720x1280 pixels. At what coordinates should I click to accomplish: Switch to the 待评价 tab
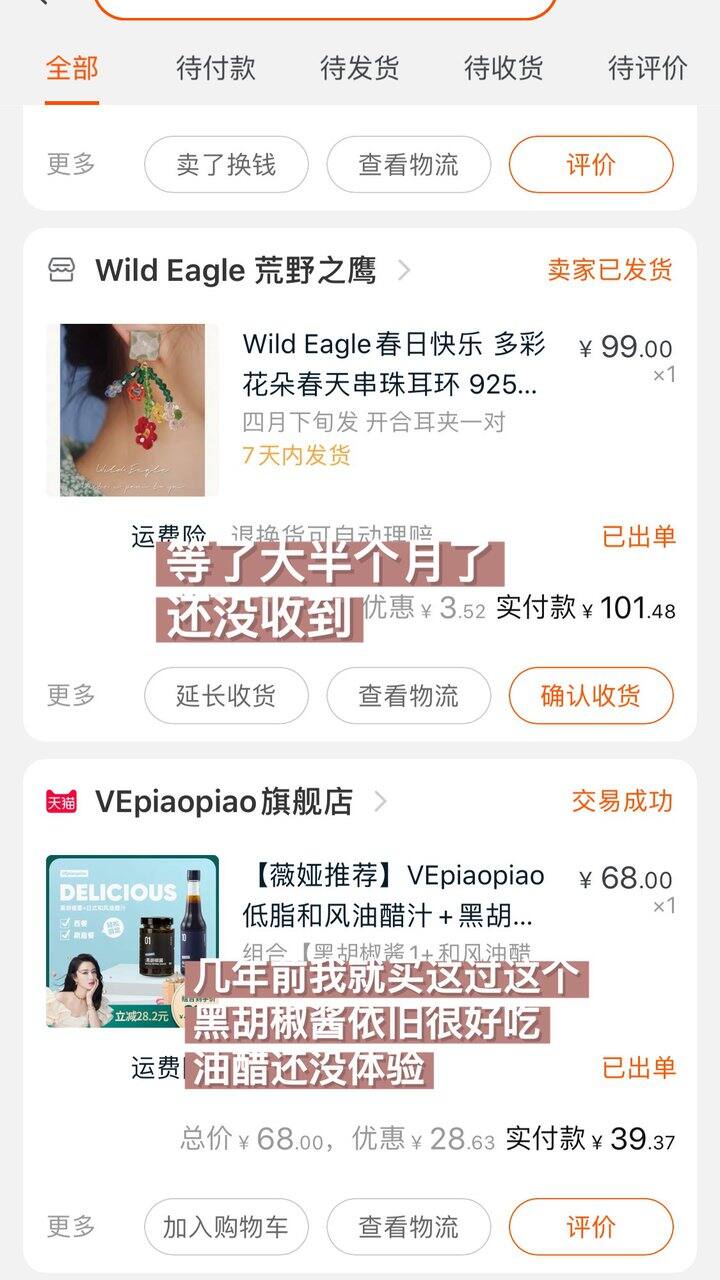(x=648, y=68)
